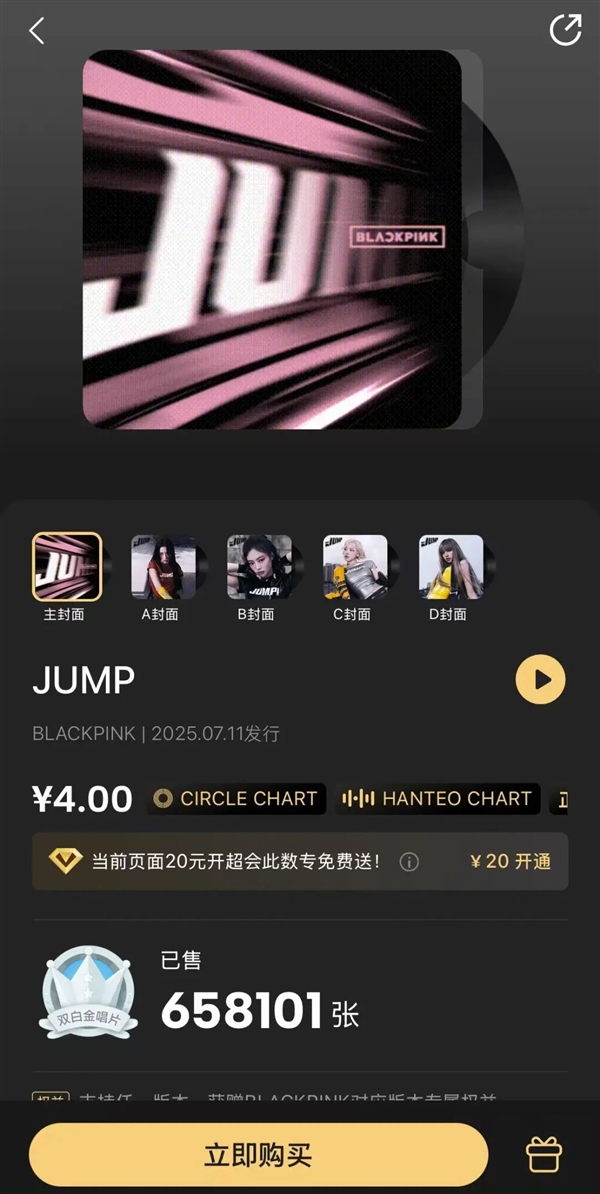View info about the 超会 free offer
The height and width of the screenshot is (1194, 600).
pyautogui.click(x=409, y=861)
